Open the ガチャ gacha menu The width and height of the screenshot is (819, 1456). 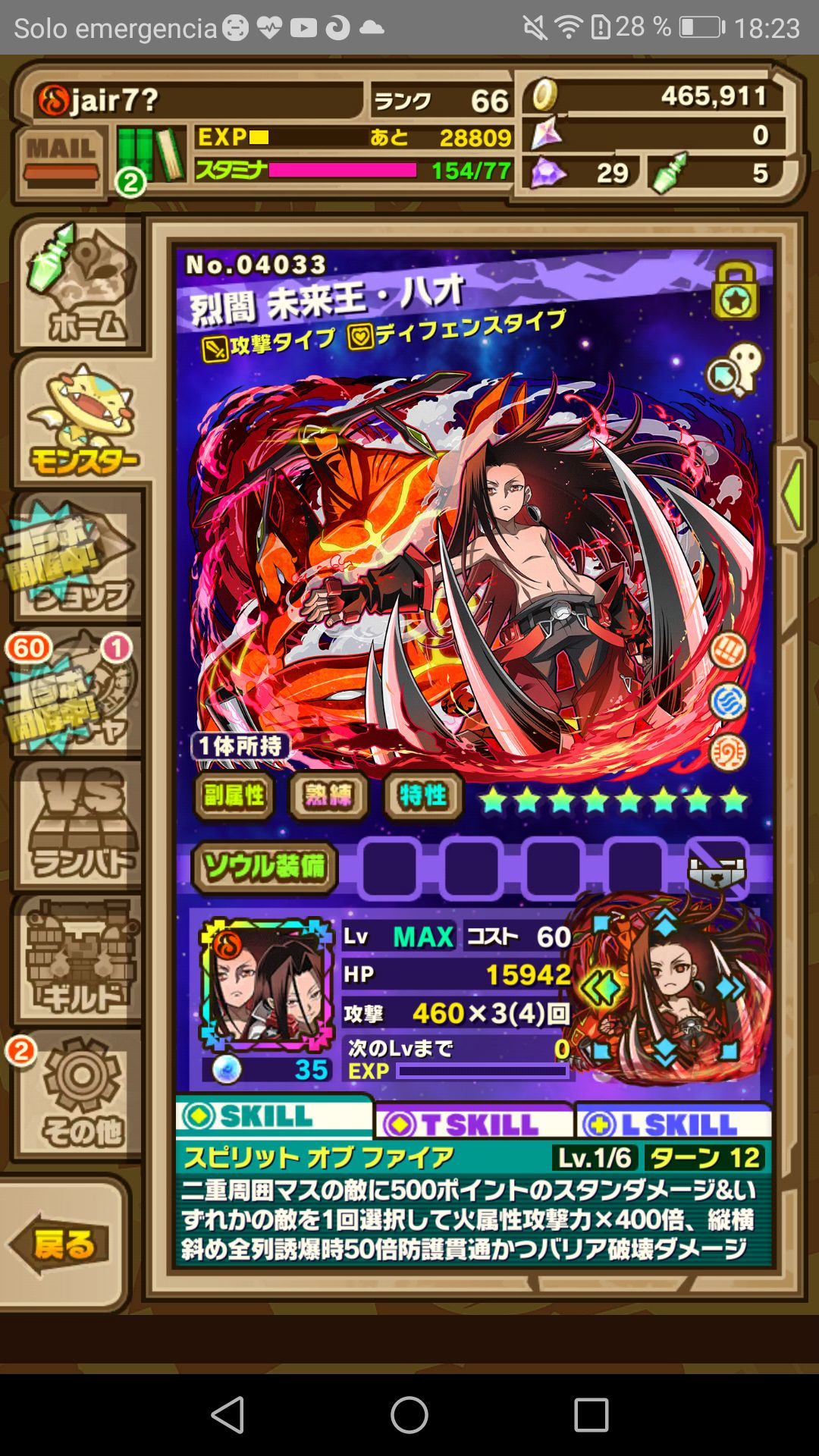[76, 692]
